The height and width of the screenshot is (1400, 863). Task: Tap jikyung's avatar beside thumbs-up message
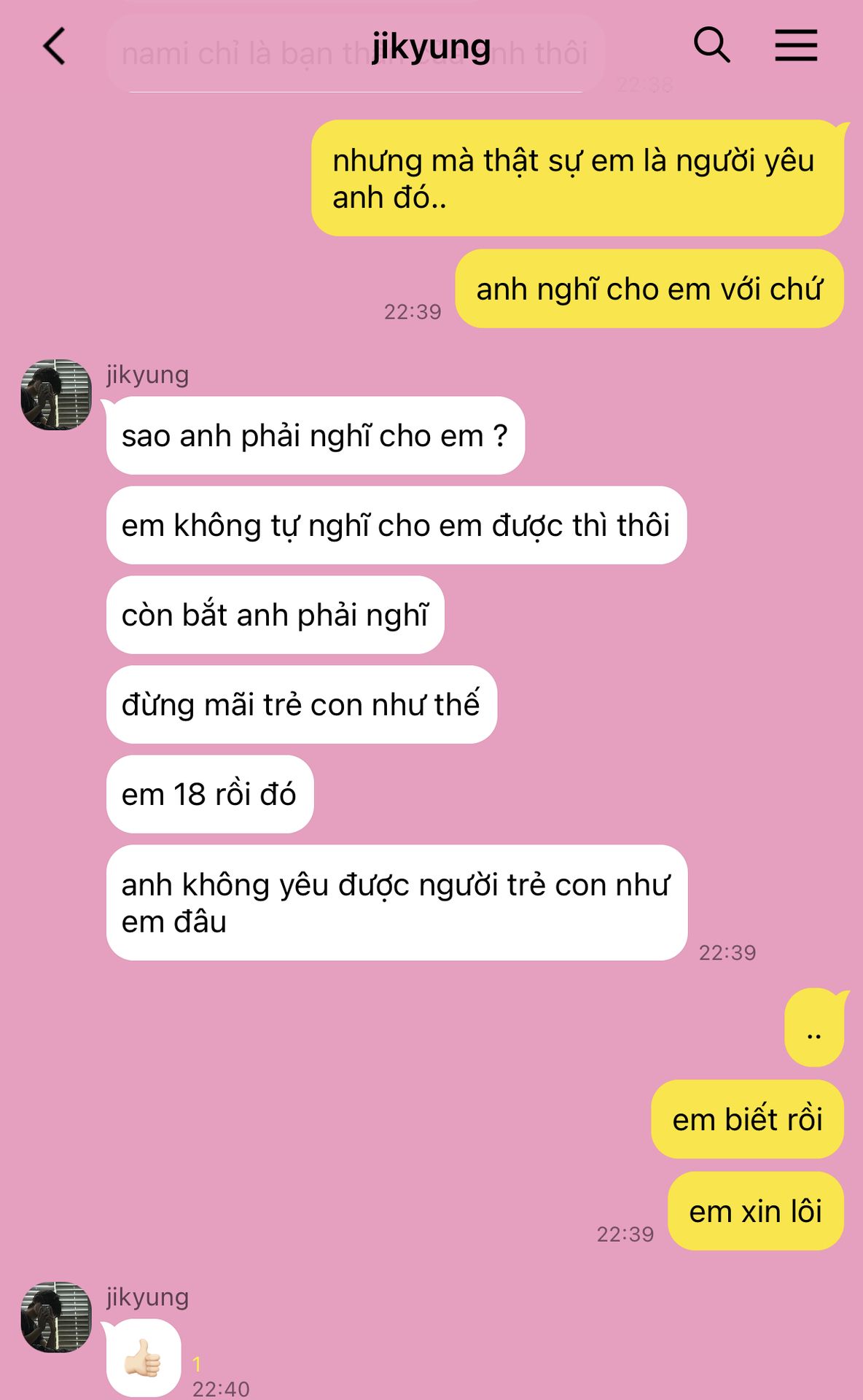tap(56, 1317)
